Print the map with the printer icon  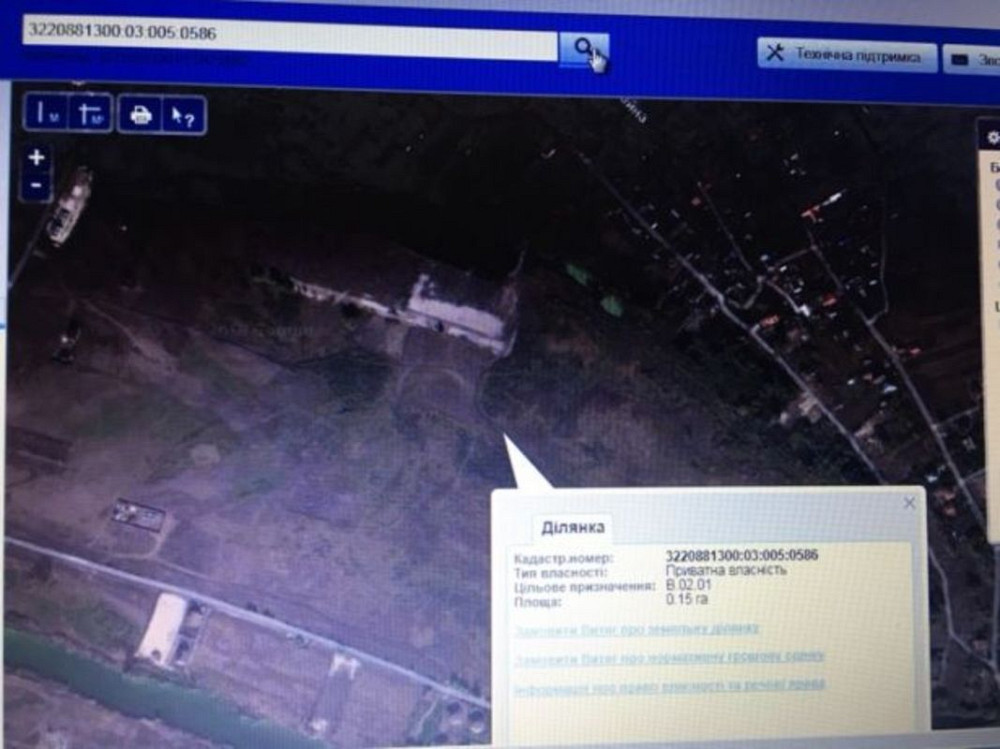140,115
